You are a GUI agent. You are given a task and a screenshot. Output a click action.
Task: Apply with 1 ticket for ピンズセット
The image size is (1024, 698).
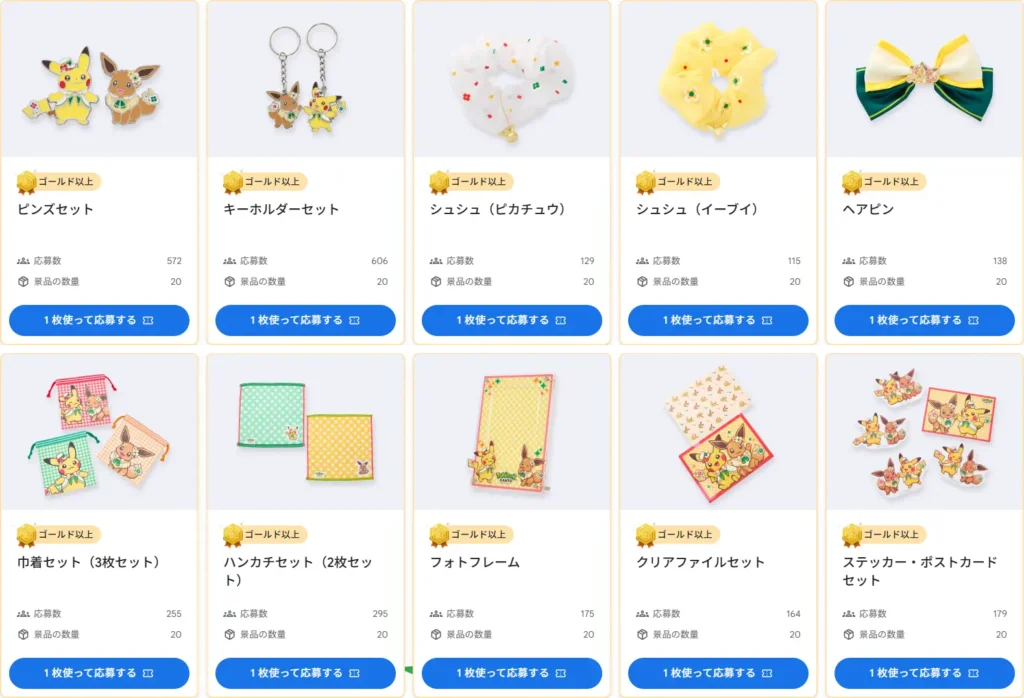point(99,320)
